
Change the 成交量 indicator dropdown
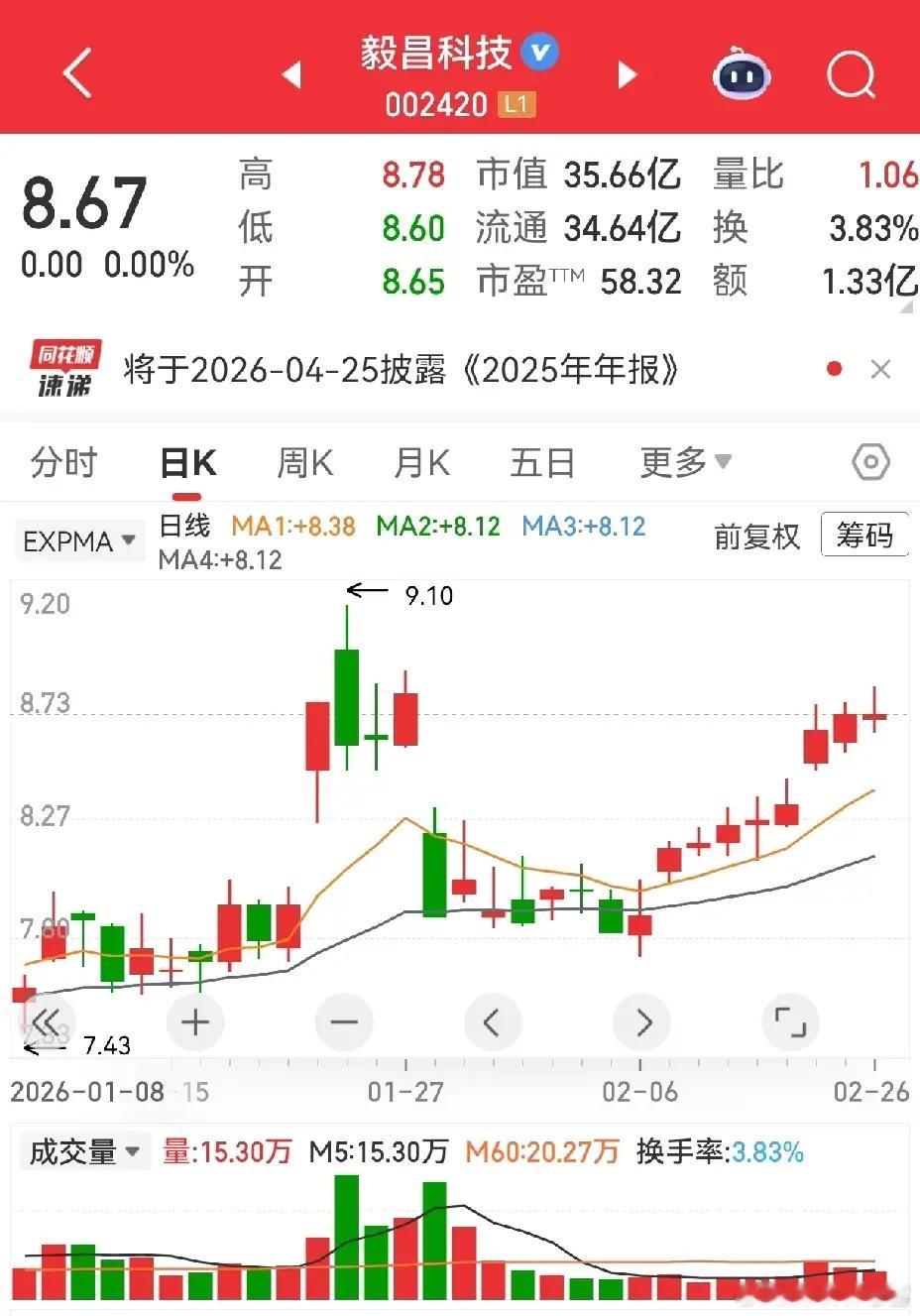click(x=83, y=1151)
